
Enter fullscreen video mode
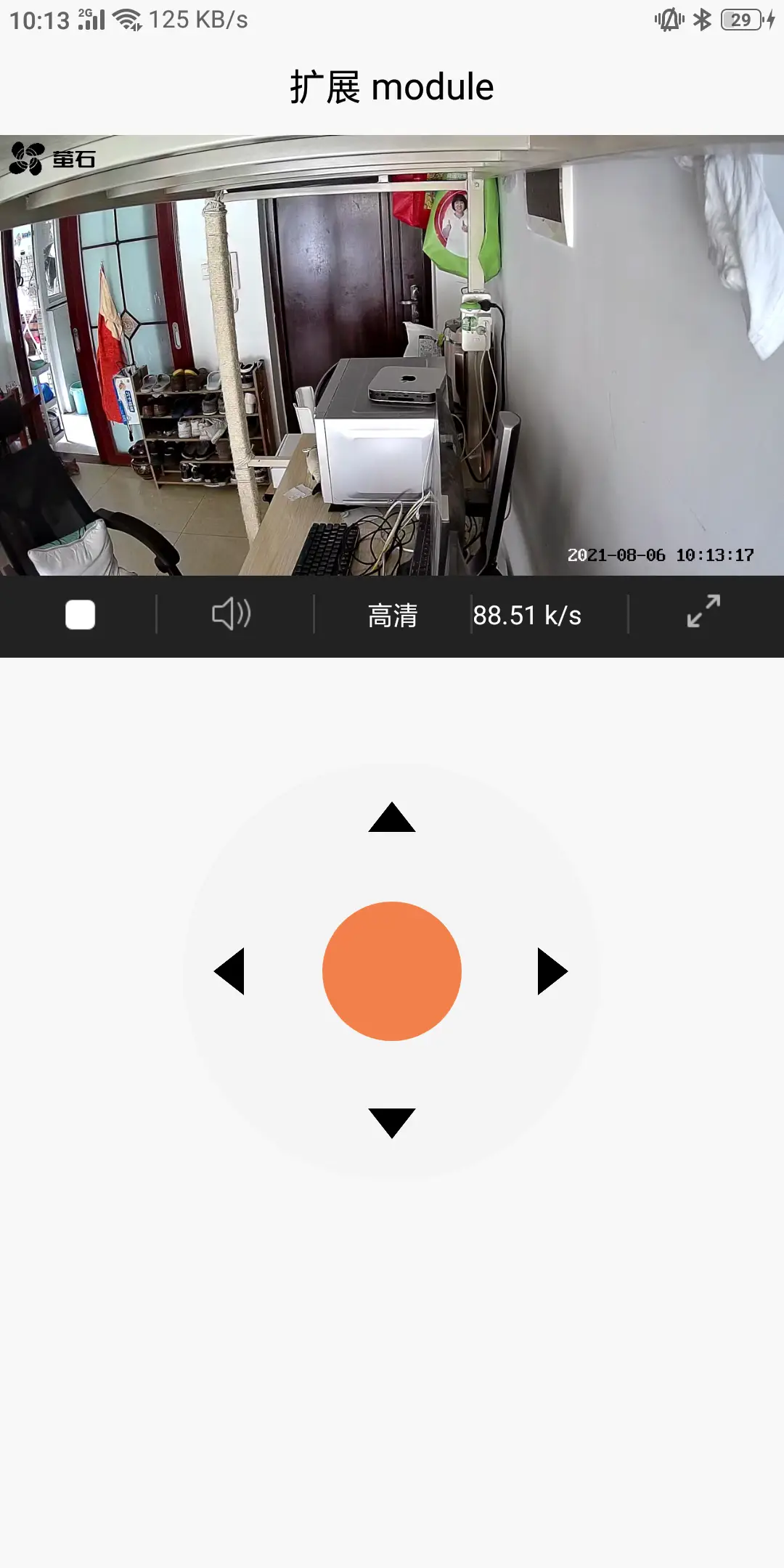point(703,611)
